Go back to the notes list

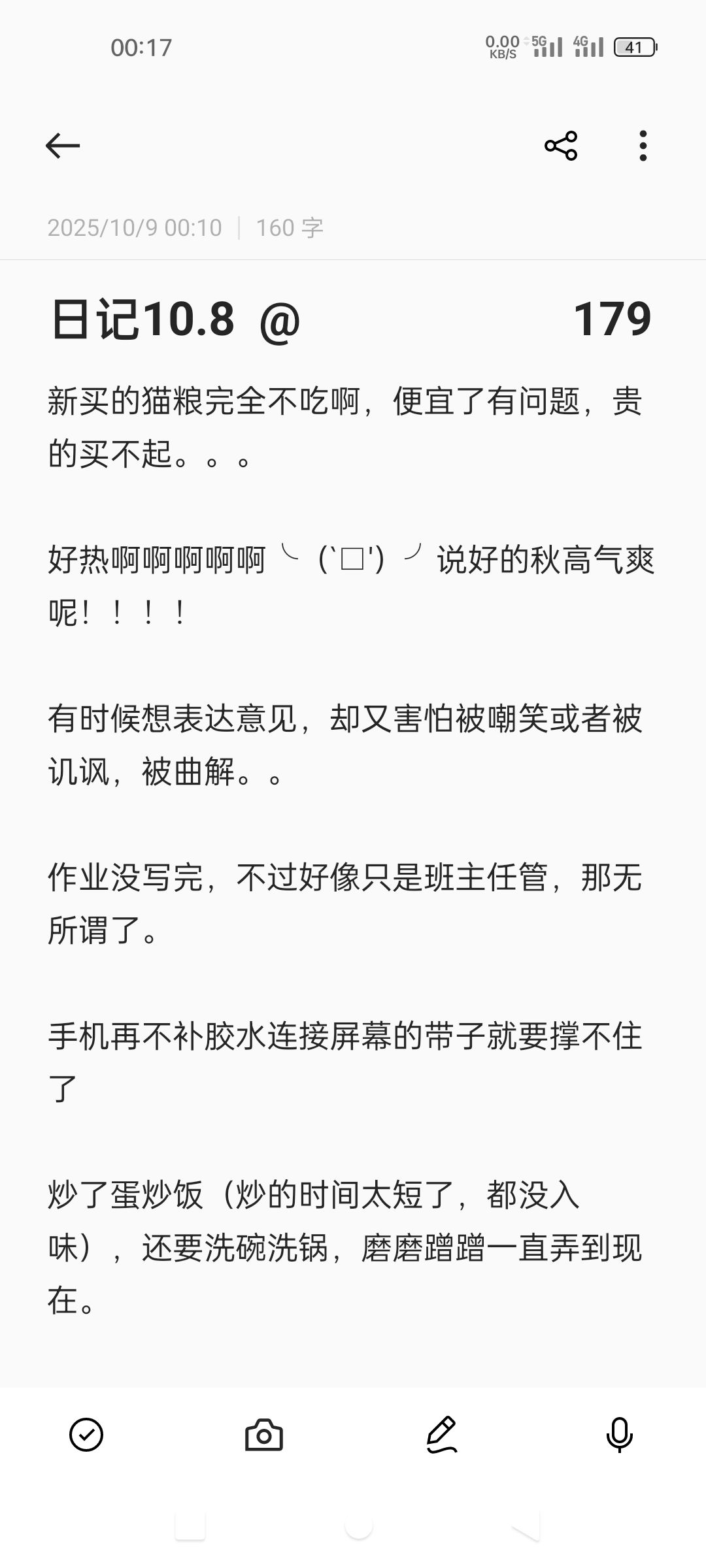coord(63,145)
